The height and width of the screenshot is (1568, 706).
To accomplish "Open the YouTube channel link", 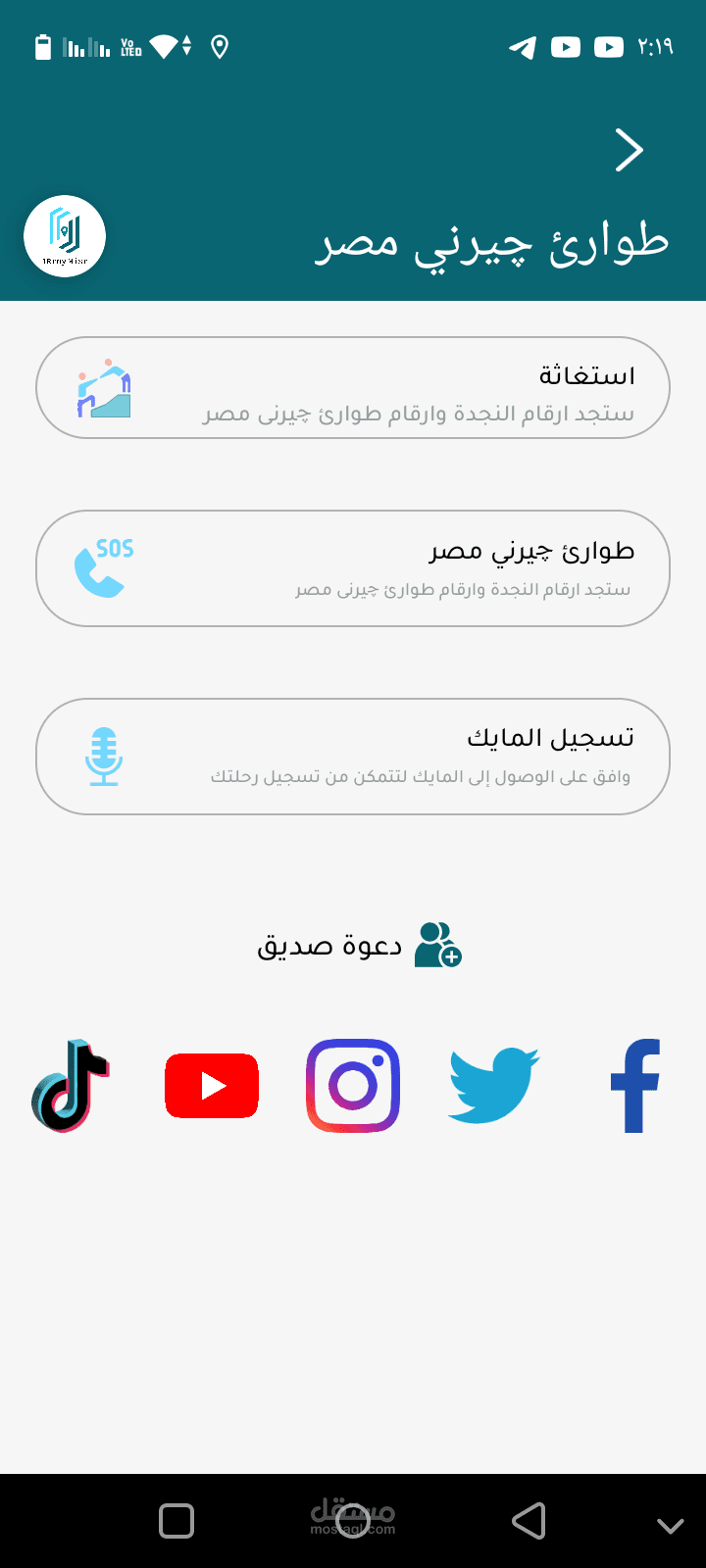I will pos(212,1086).
